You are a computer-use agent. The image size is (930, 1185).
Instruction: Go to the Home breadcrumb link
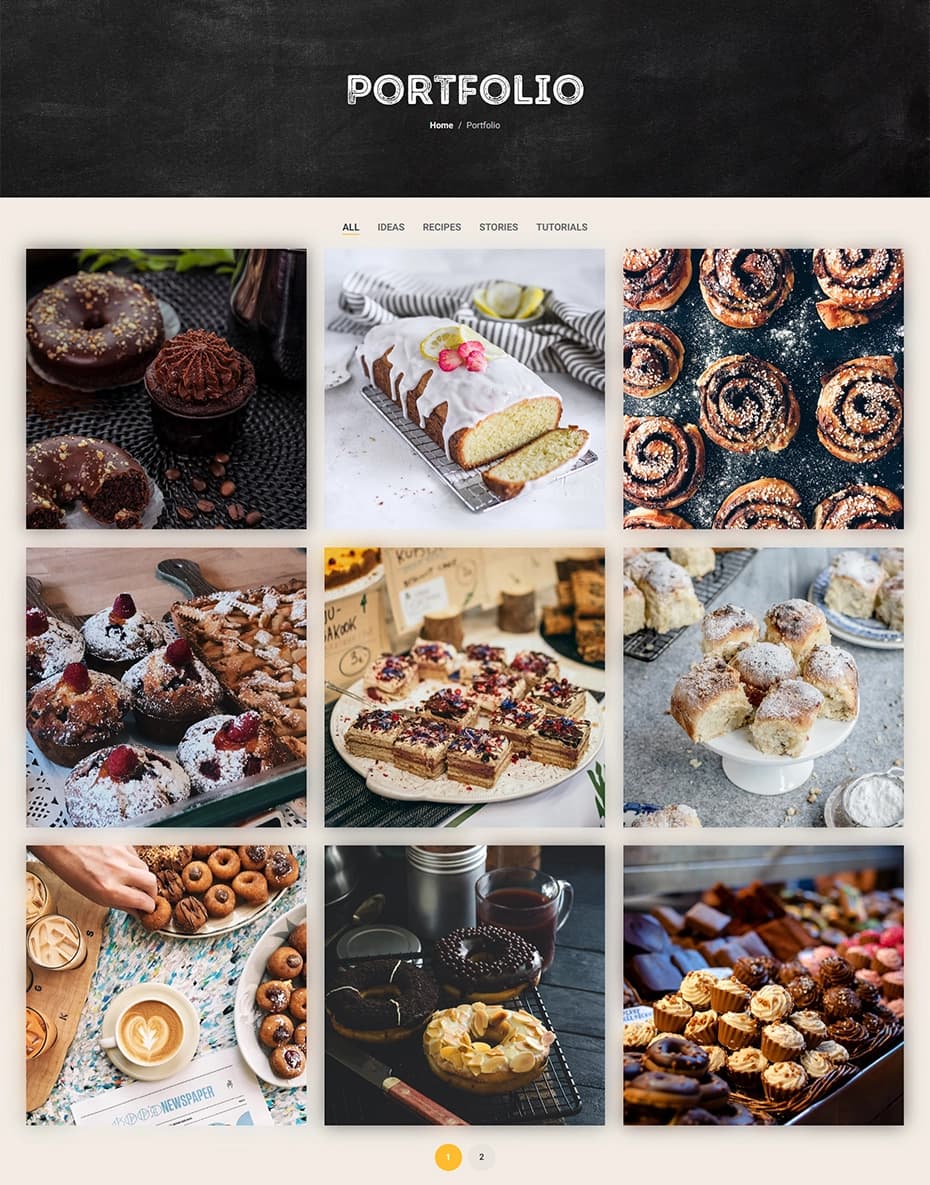(x=441, y=125)
